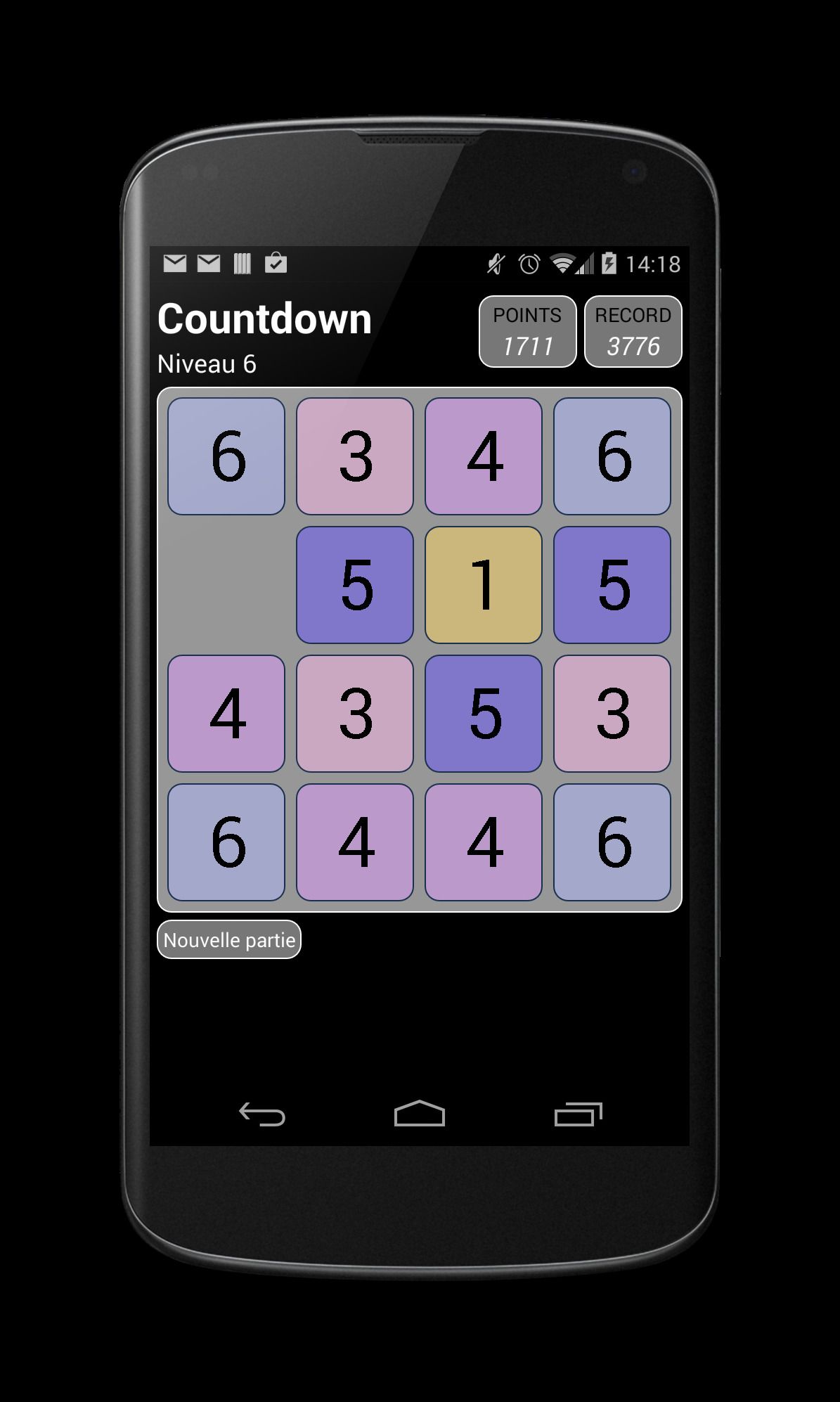This screenshot has width=840, height=1402.
Task: Tap the bottom-right 6 tile
Action: coord(612,841)
